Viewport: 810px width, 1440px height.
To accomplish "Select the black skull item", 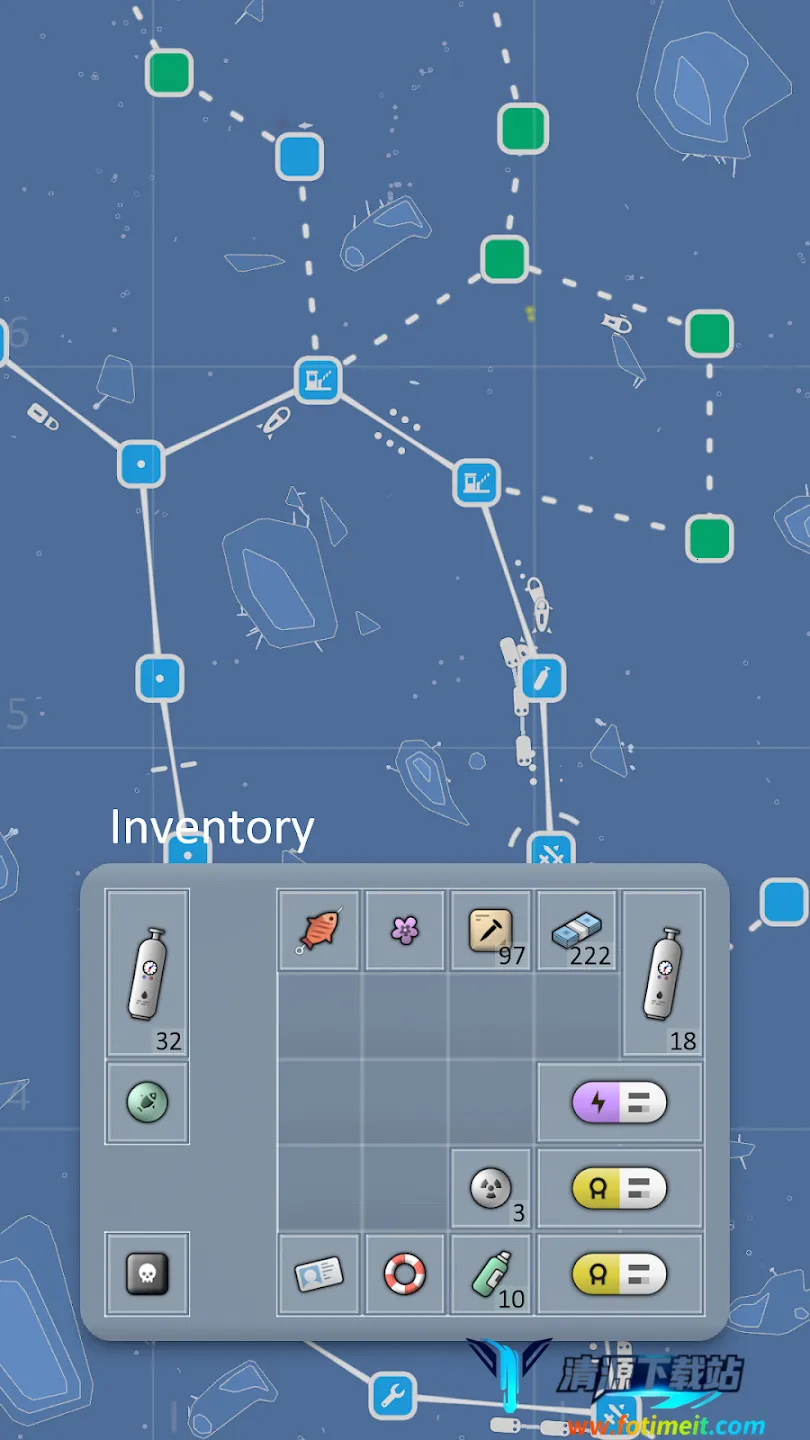I will pyautogui.click(x=147, y=1274).
